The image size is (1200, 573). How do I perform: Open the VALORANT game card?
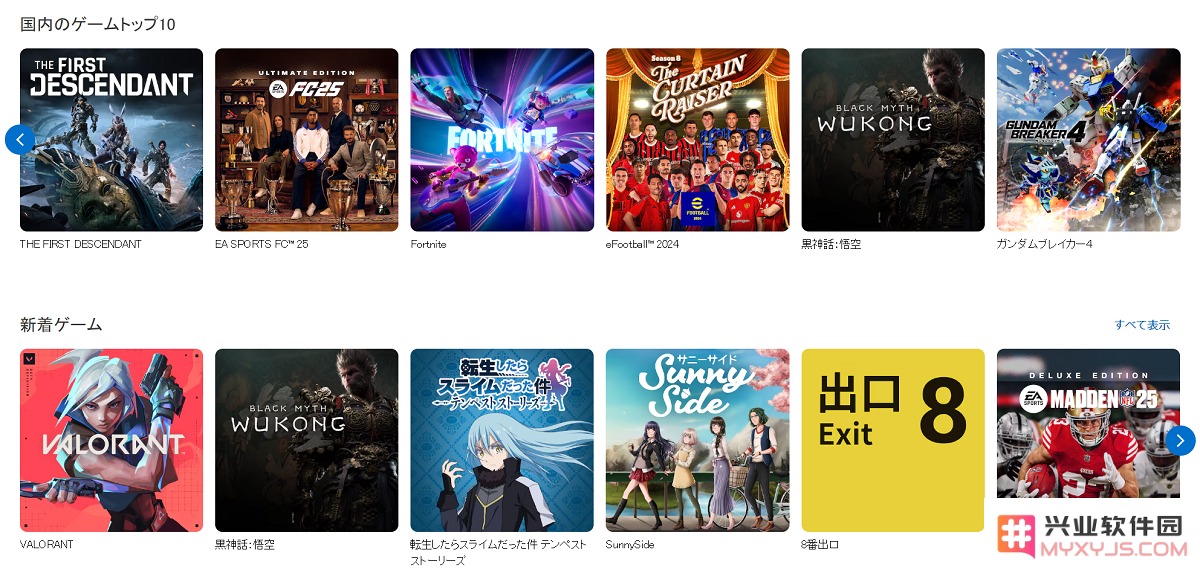tap(111, 440)
